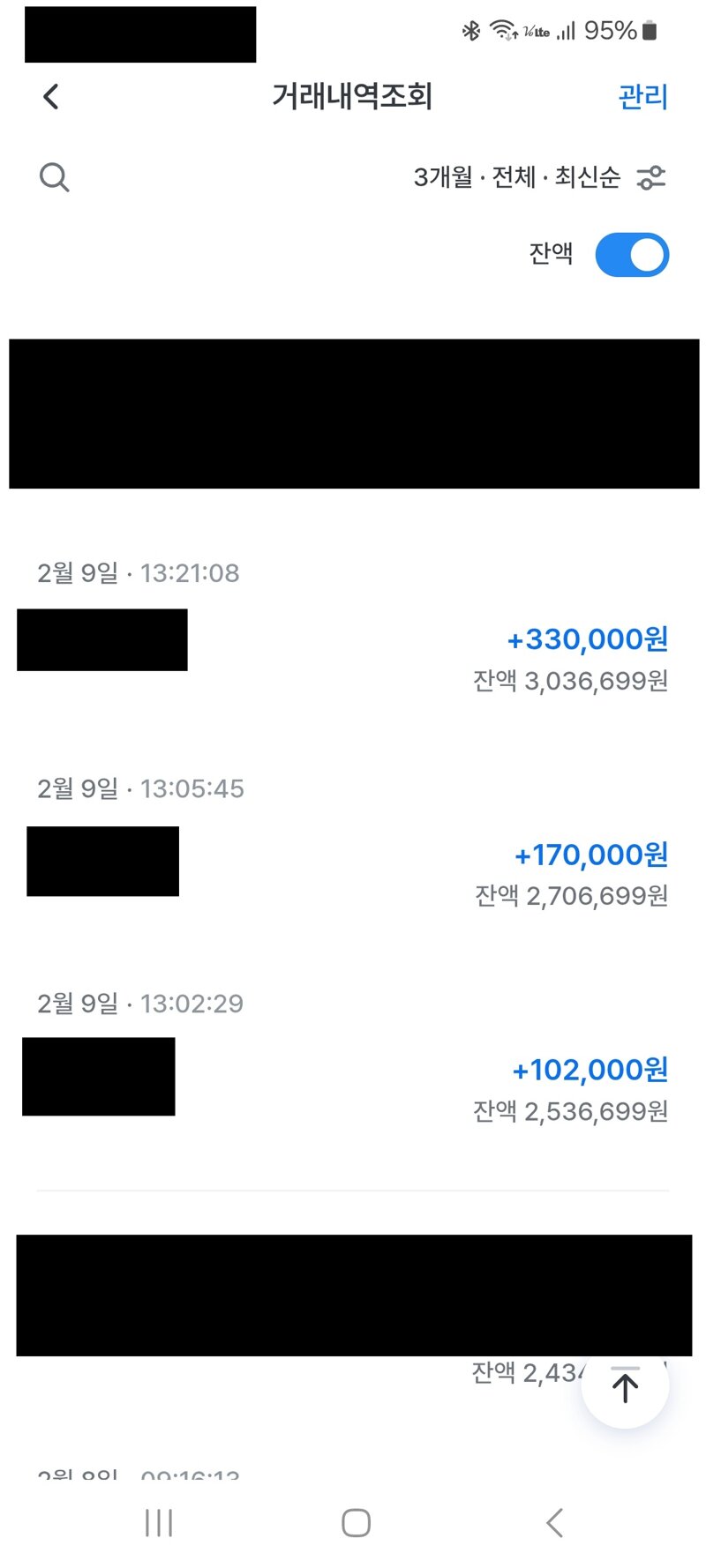Search the transaction history

(x=54, y=177)
